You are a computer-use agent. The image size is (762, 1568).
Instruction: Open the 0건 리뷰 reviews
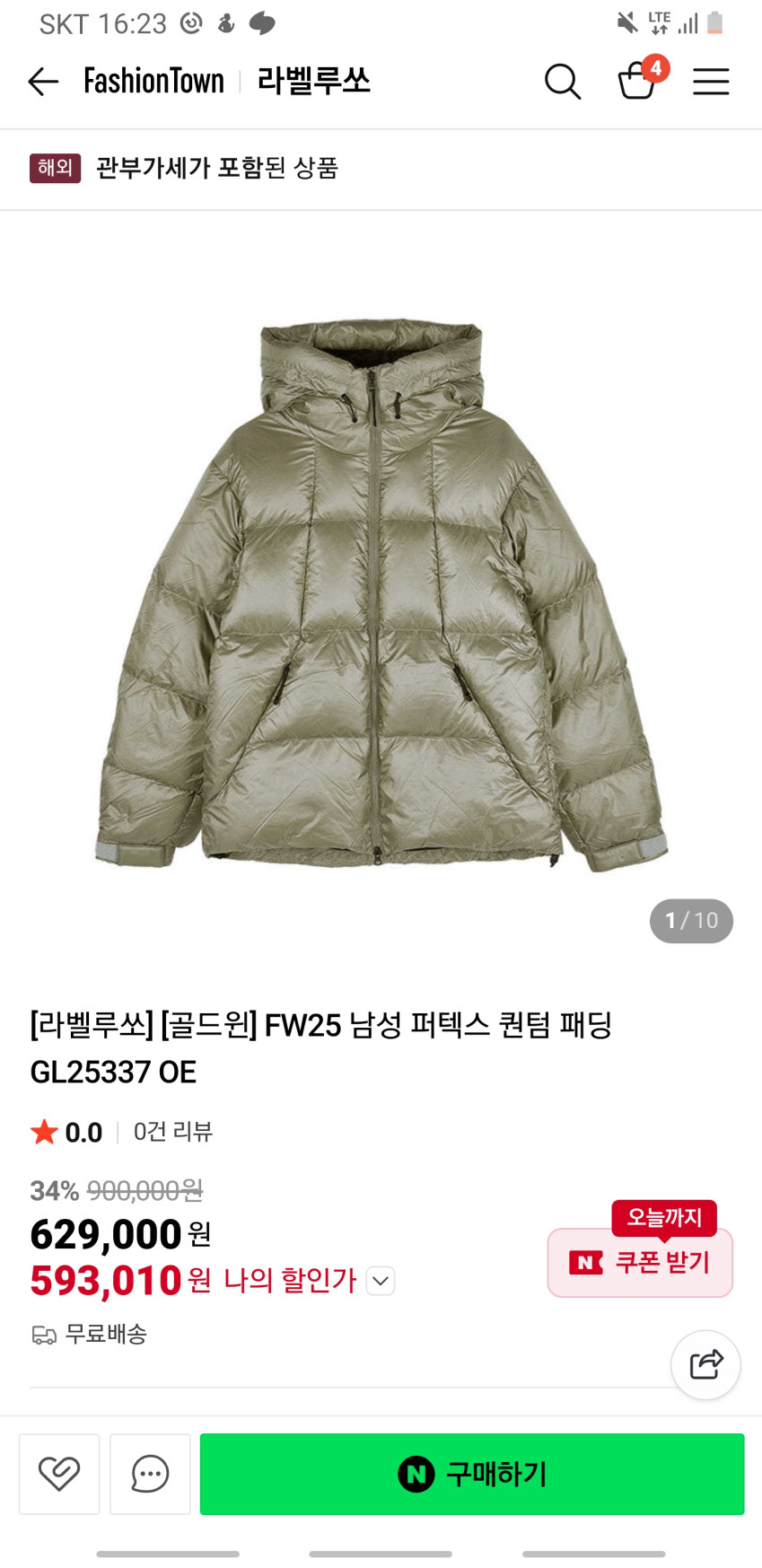tap(173, 1132)
